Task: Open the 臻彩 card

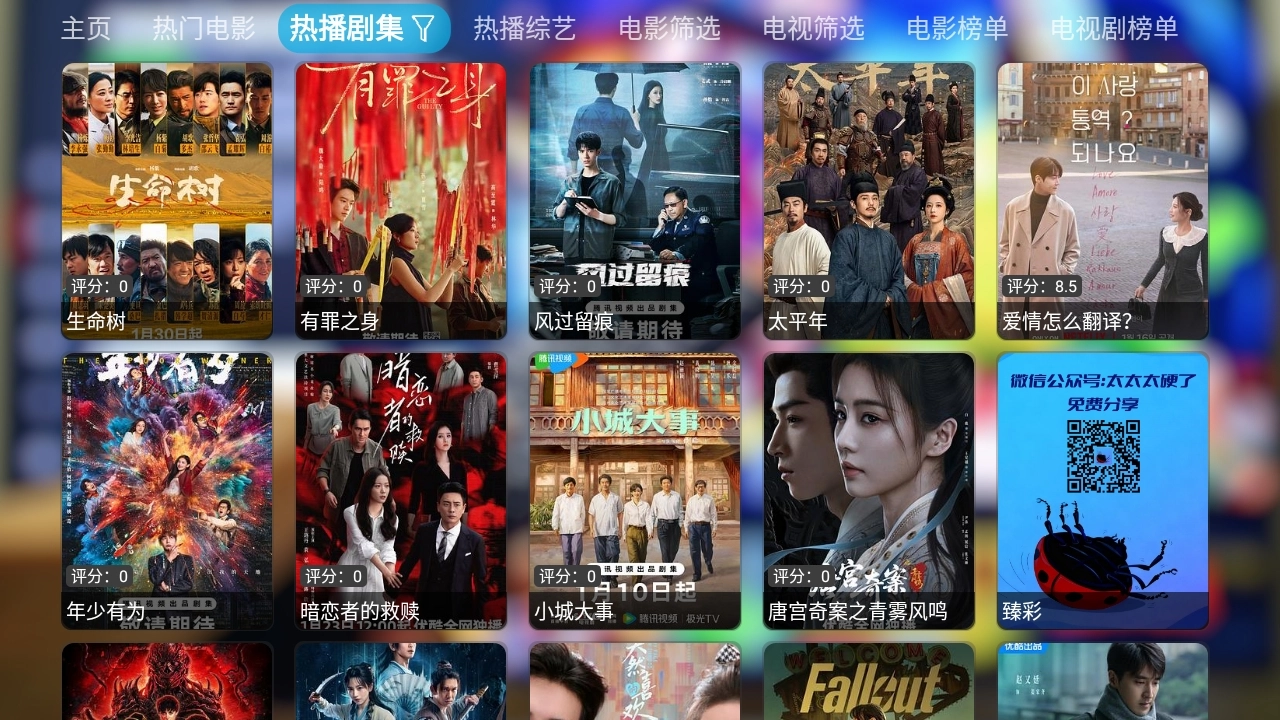Action: 1103,490
